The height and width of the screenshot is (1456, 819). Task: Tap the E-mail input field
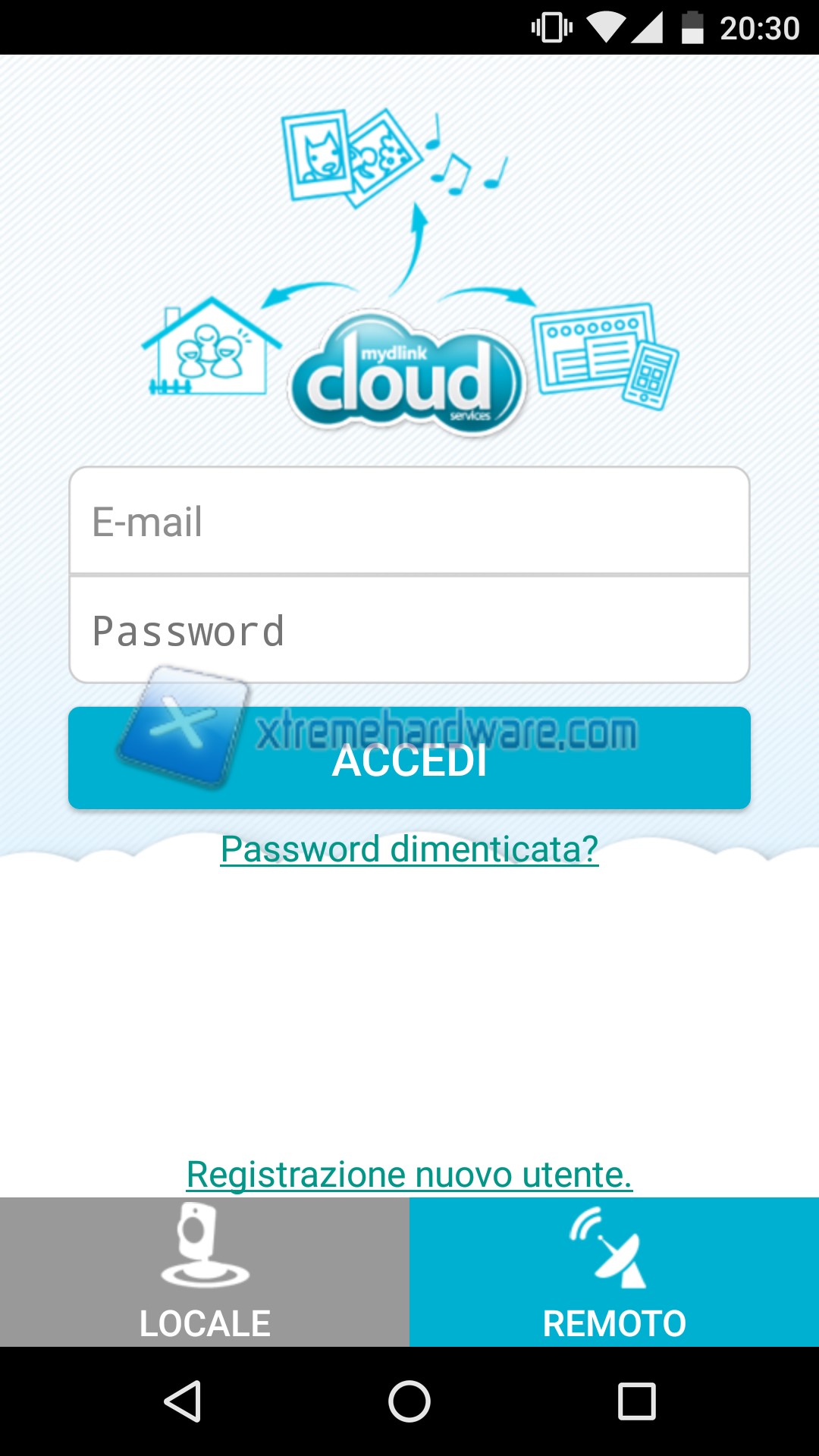tap(409, 522)
